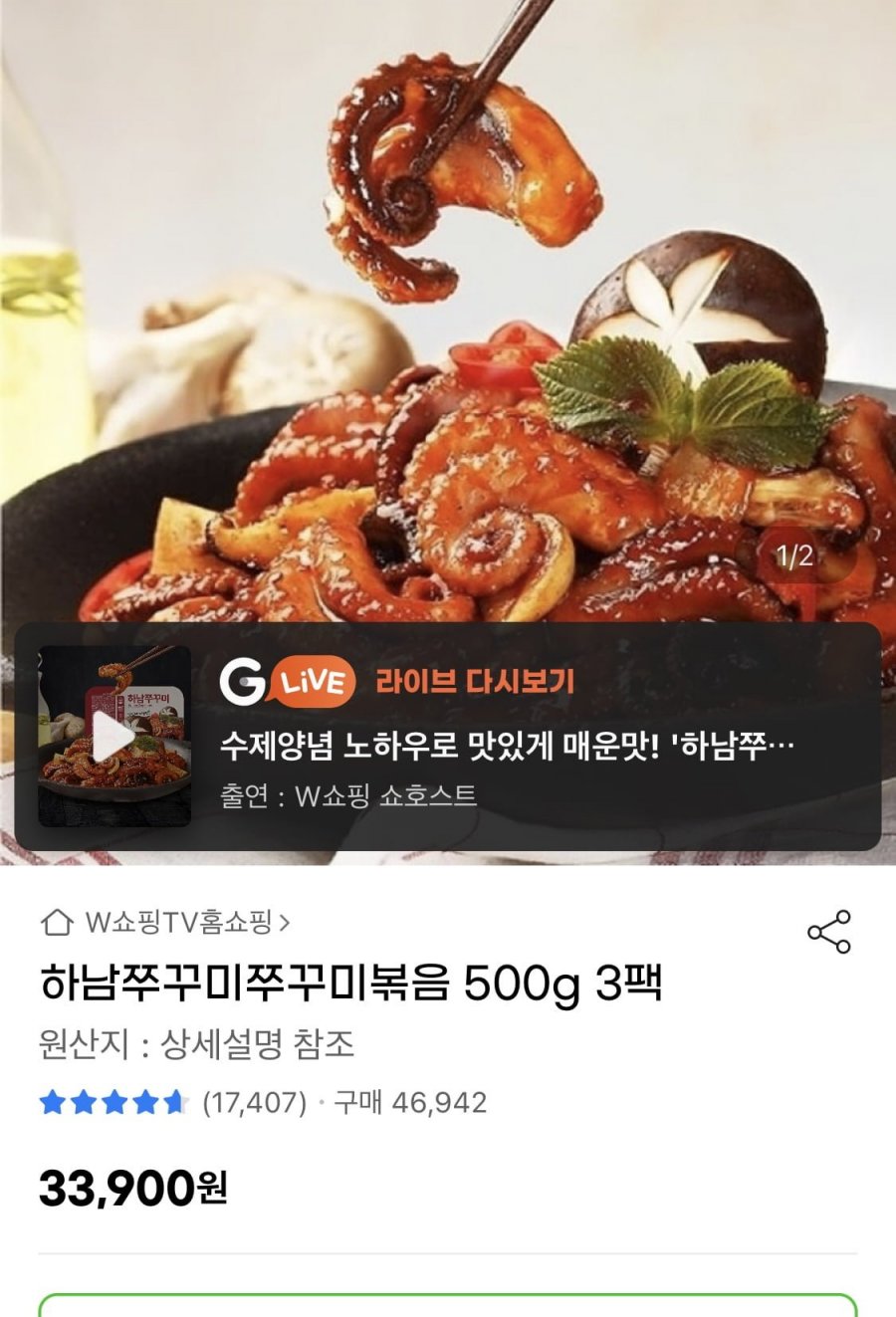Open the 17,407 star rating reviews

[x=173, y=1103]
